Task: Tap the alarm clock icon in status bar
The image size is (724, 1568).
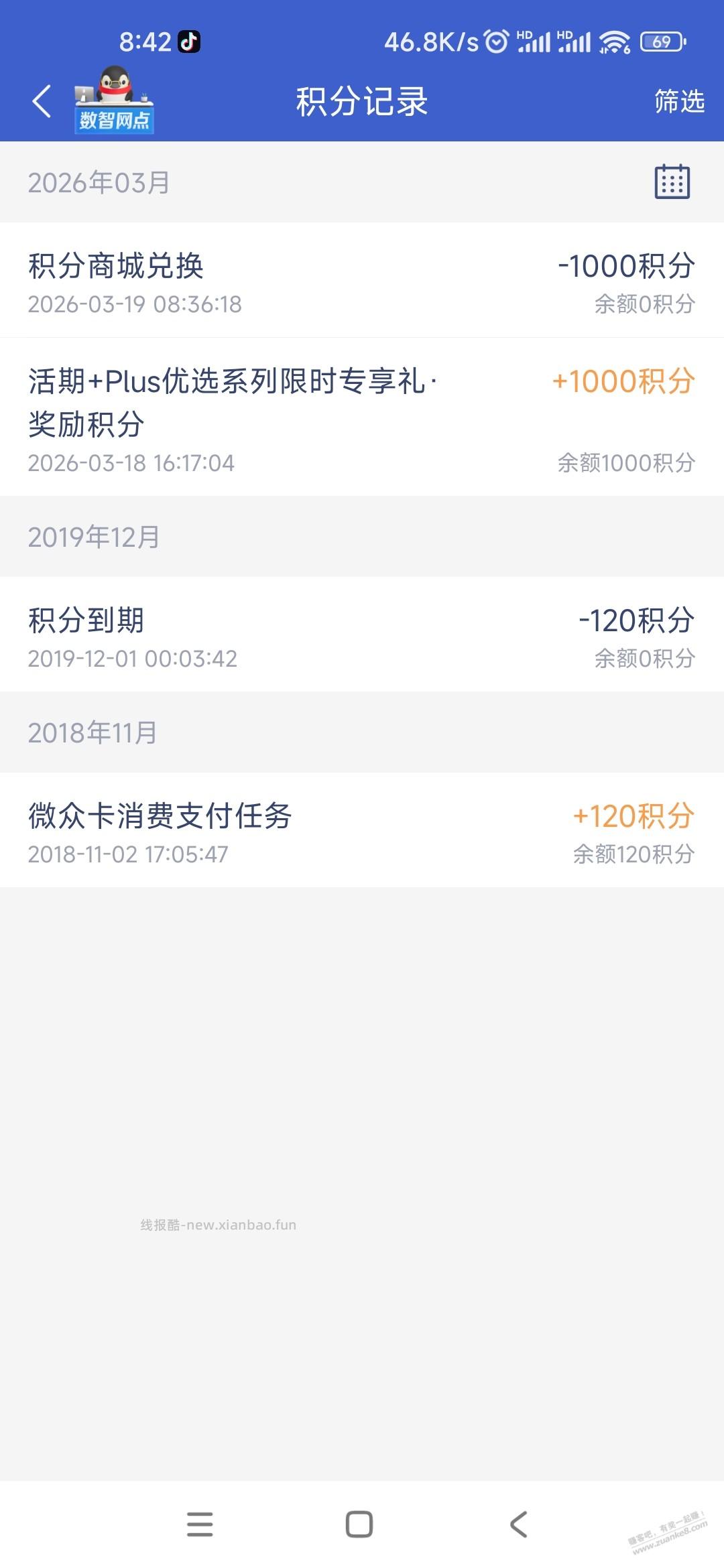Action: click(496, 42)
